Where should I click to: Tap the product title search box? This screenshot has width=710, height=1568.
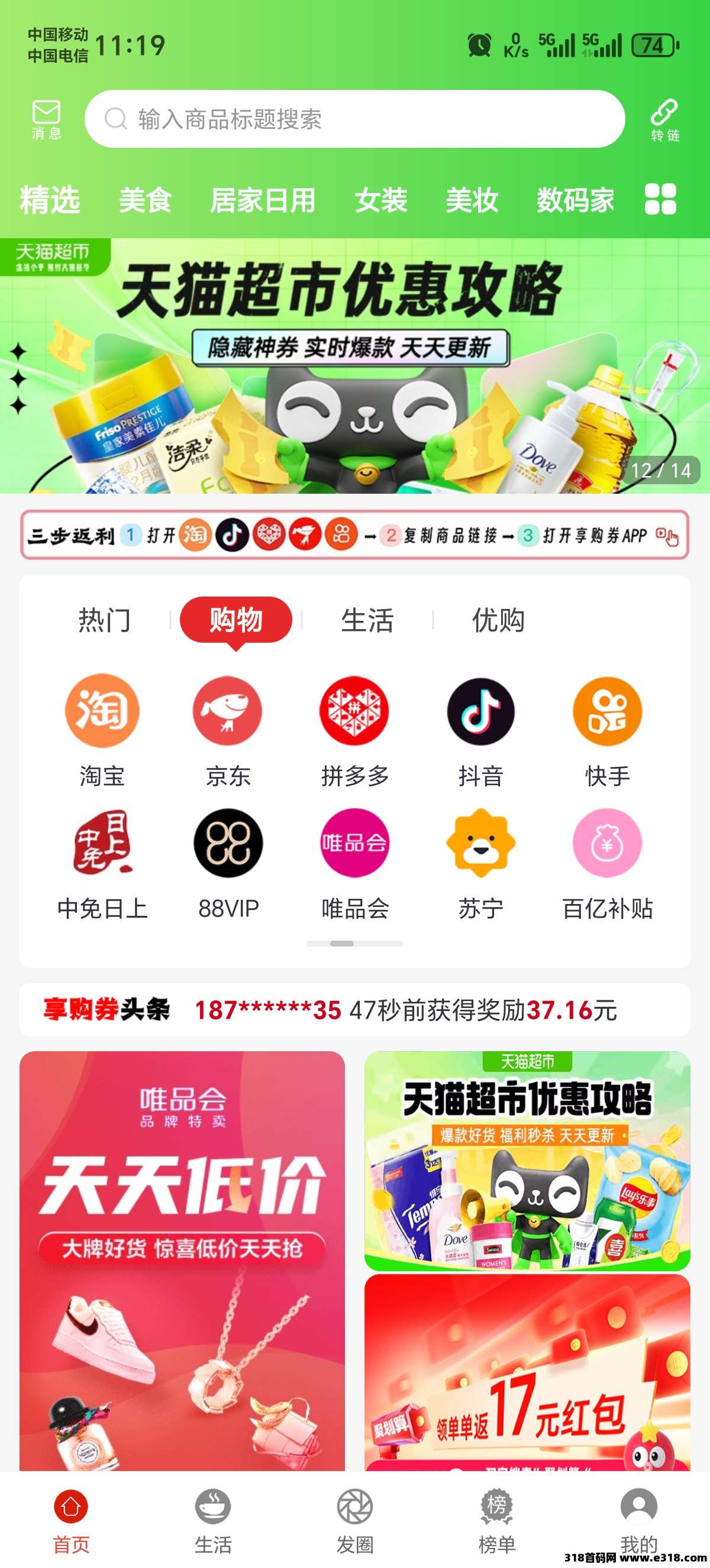point(354,119)
